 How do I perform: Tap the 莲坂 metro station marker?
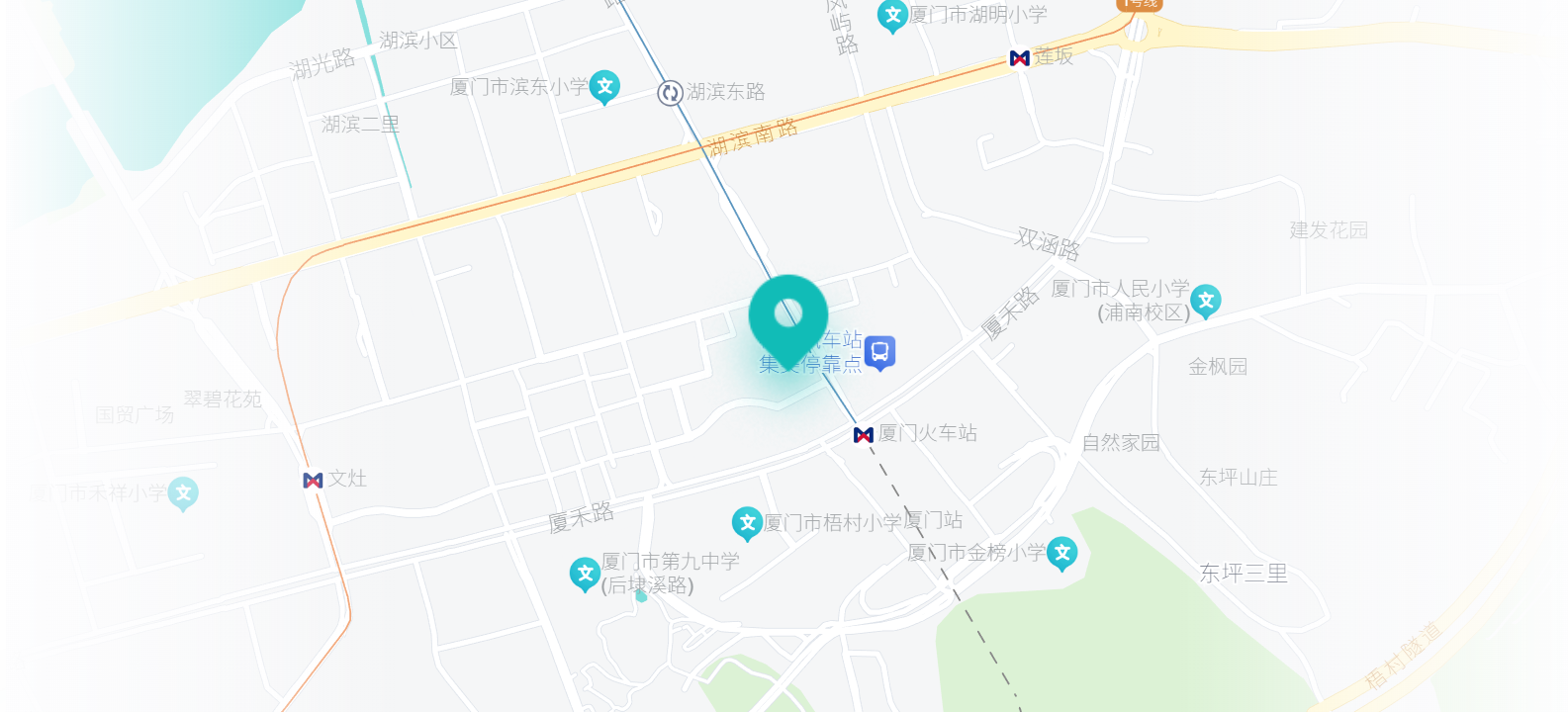click(x=1020, y=58)
